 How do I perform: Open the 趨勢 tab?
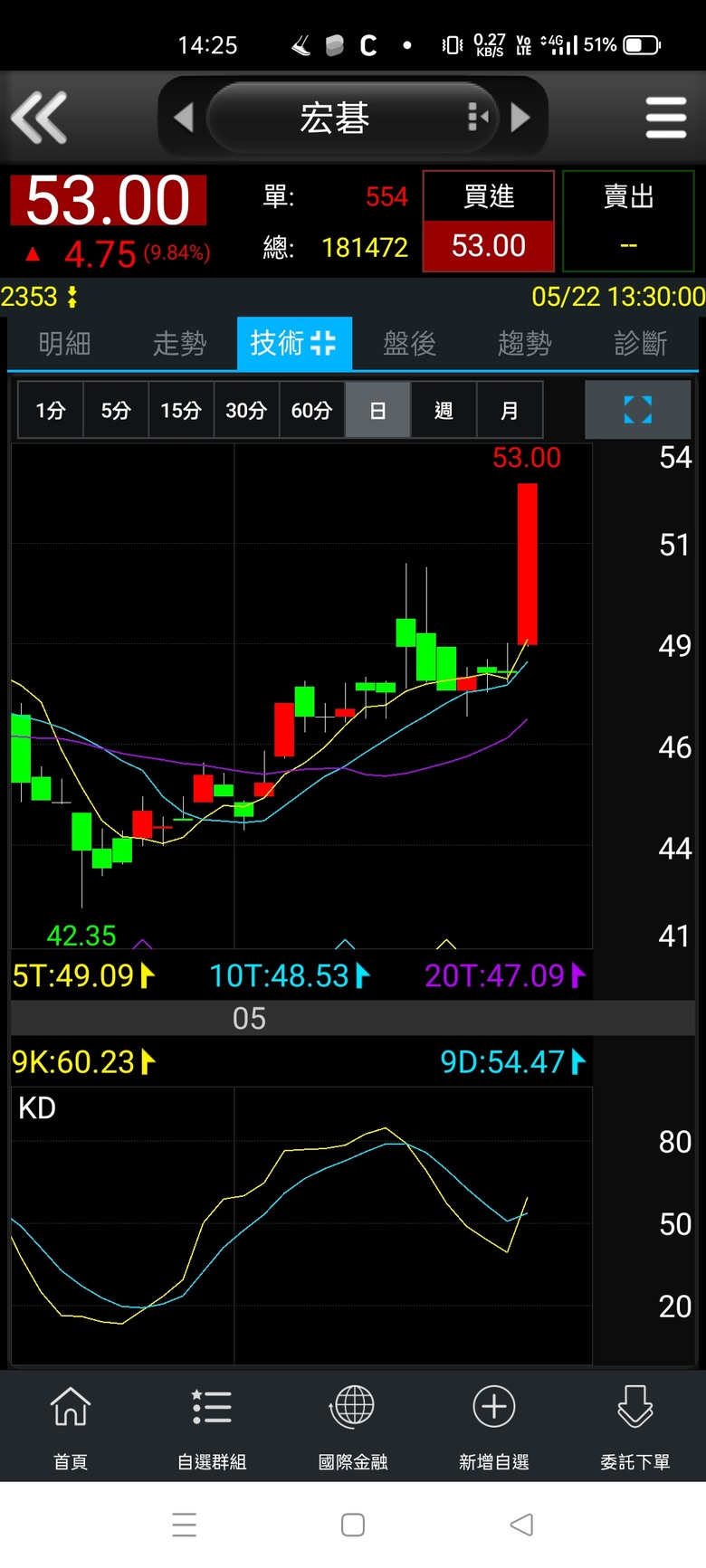[524, 344]
